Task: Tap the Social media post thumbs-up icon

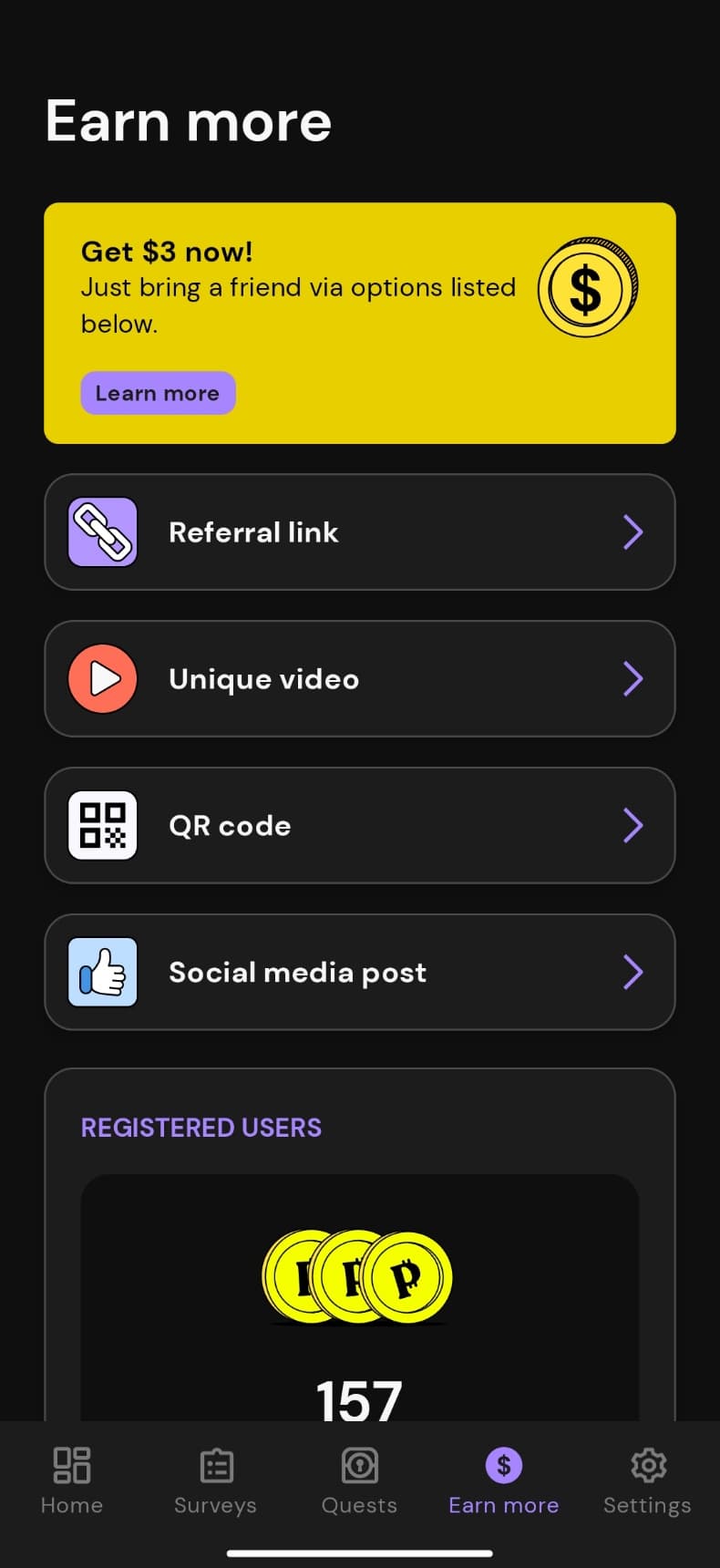Action: 101,972
